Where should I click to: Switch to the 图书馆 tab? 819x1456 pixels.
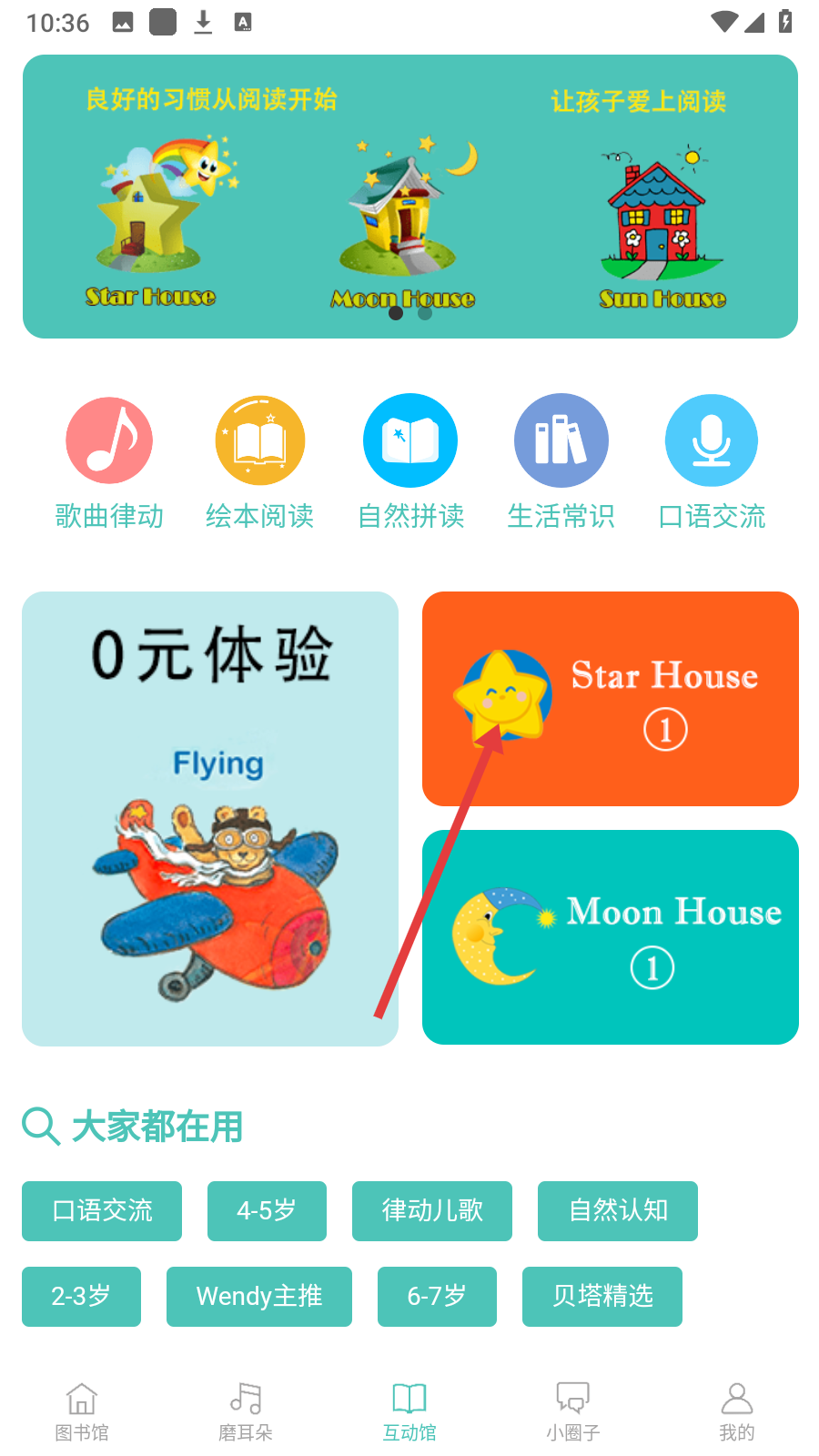[82, 1411]
